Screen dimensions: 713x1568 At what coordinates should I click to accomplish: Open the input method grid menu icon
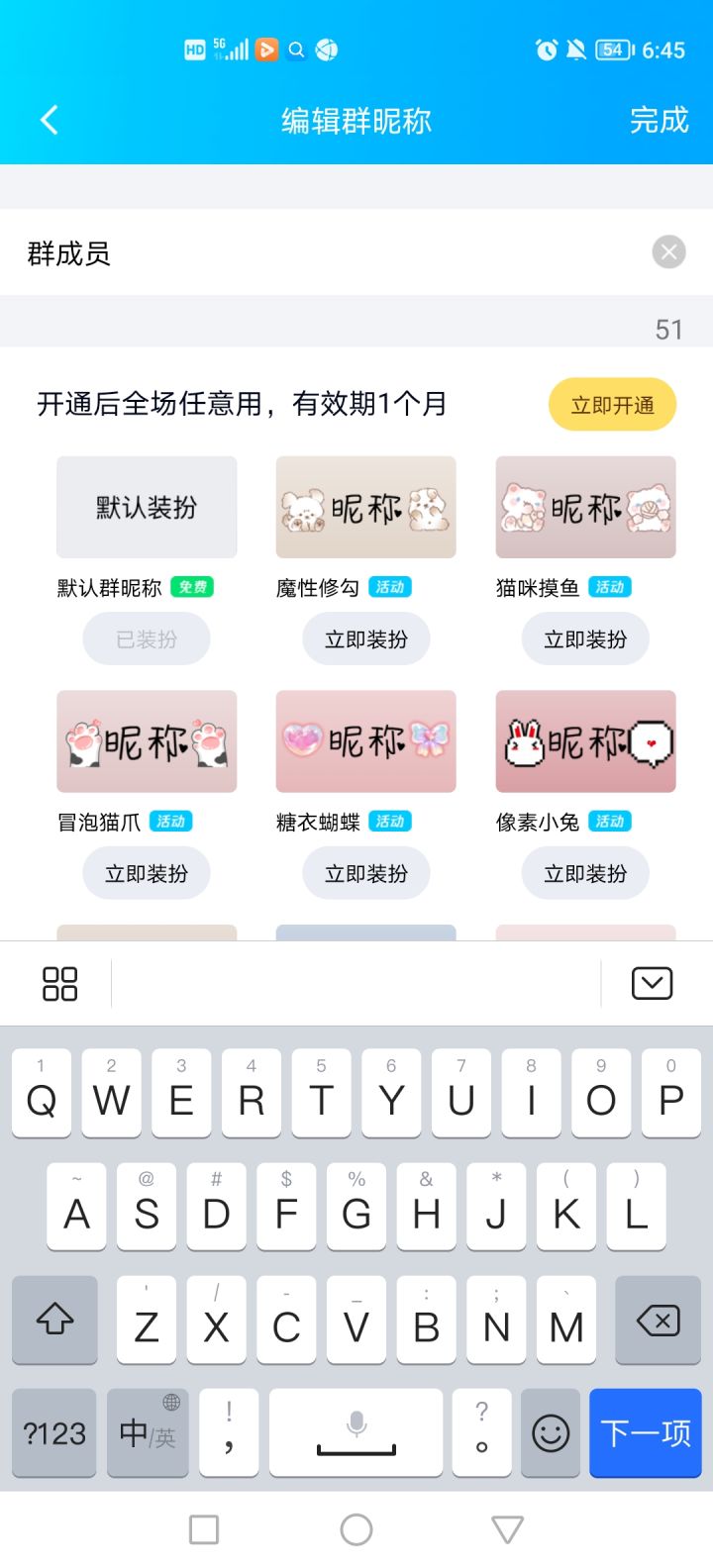(59, 983)
